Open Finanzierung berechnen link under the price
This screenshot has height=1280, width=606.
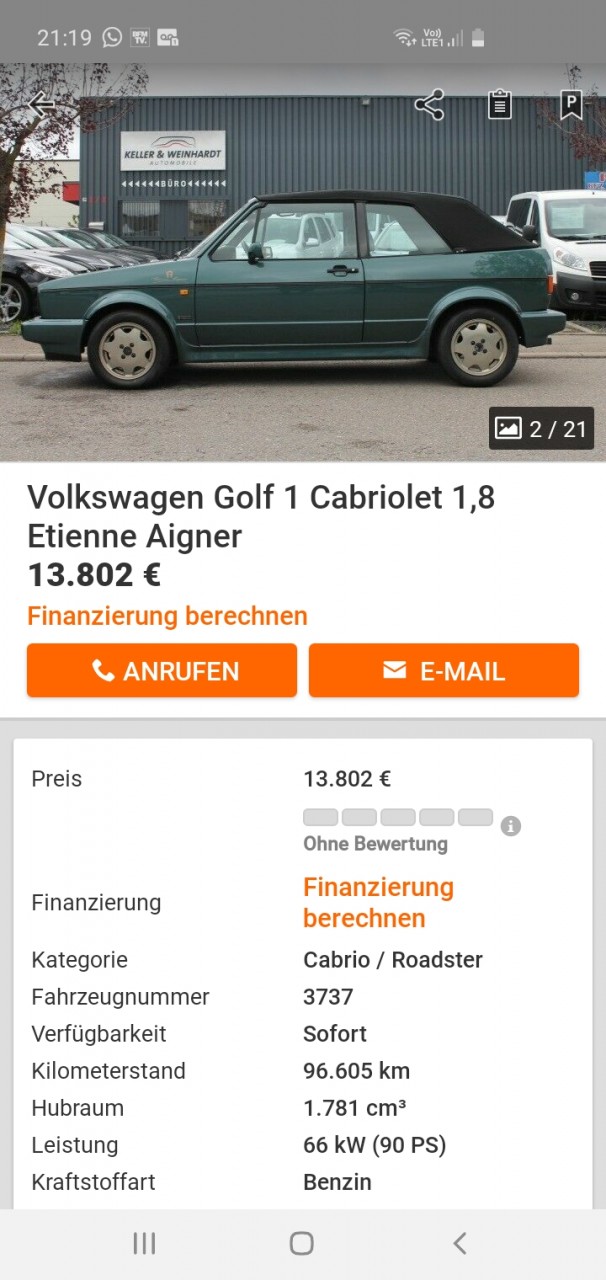click(167, 616)
